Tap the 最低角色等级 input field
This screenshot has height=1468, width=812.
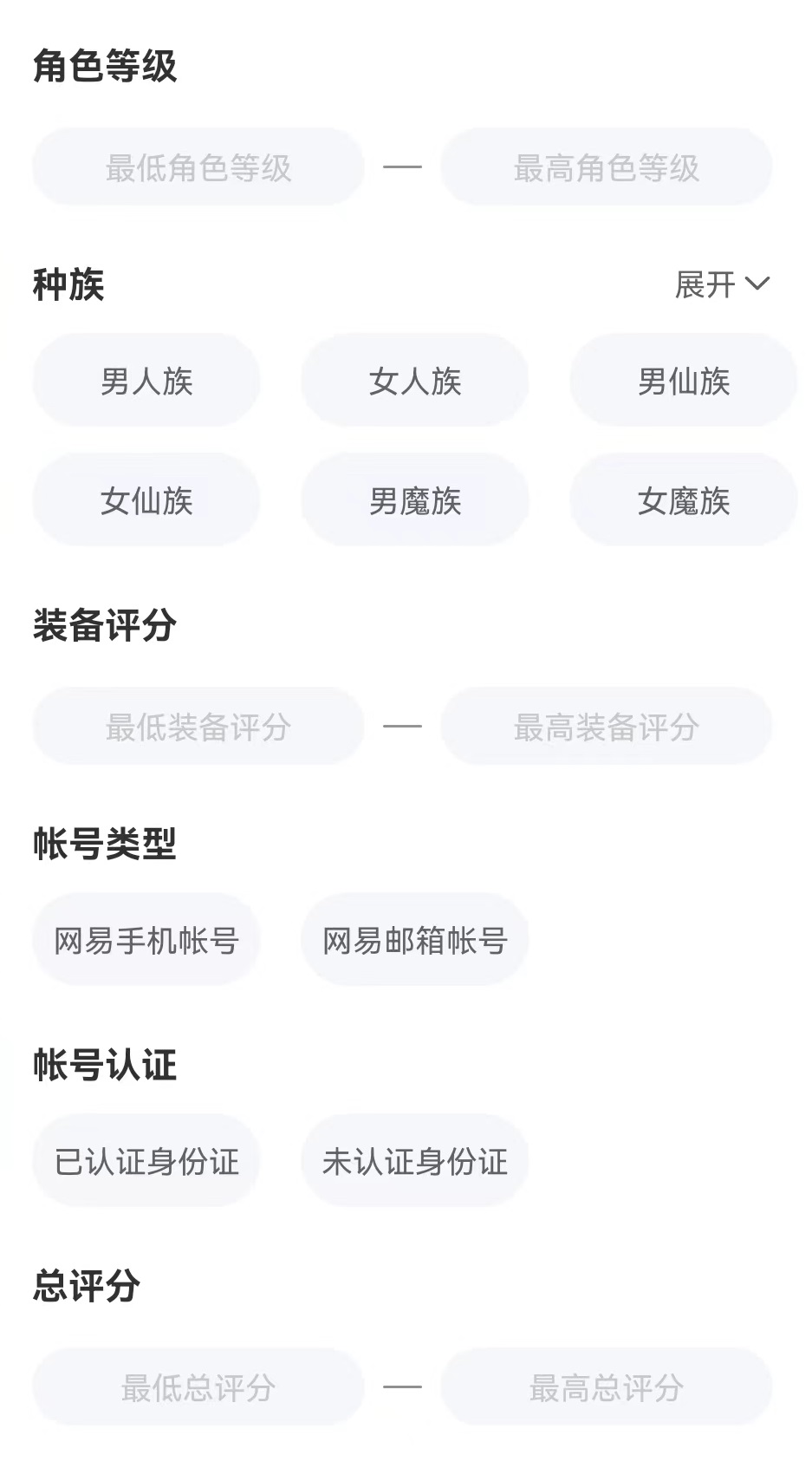pos(198,167)
